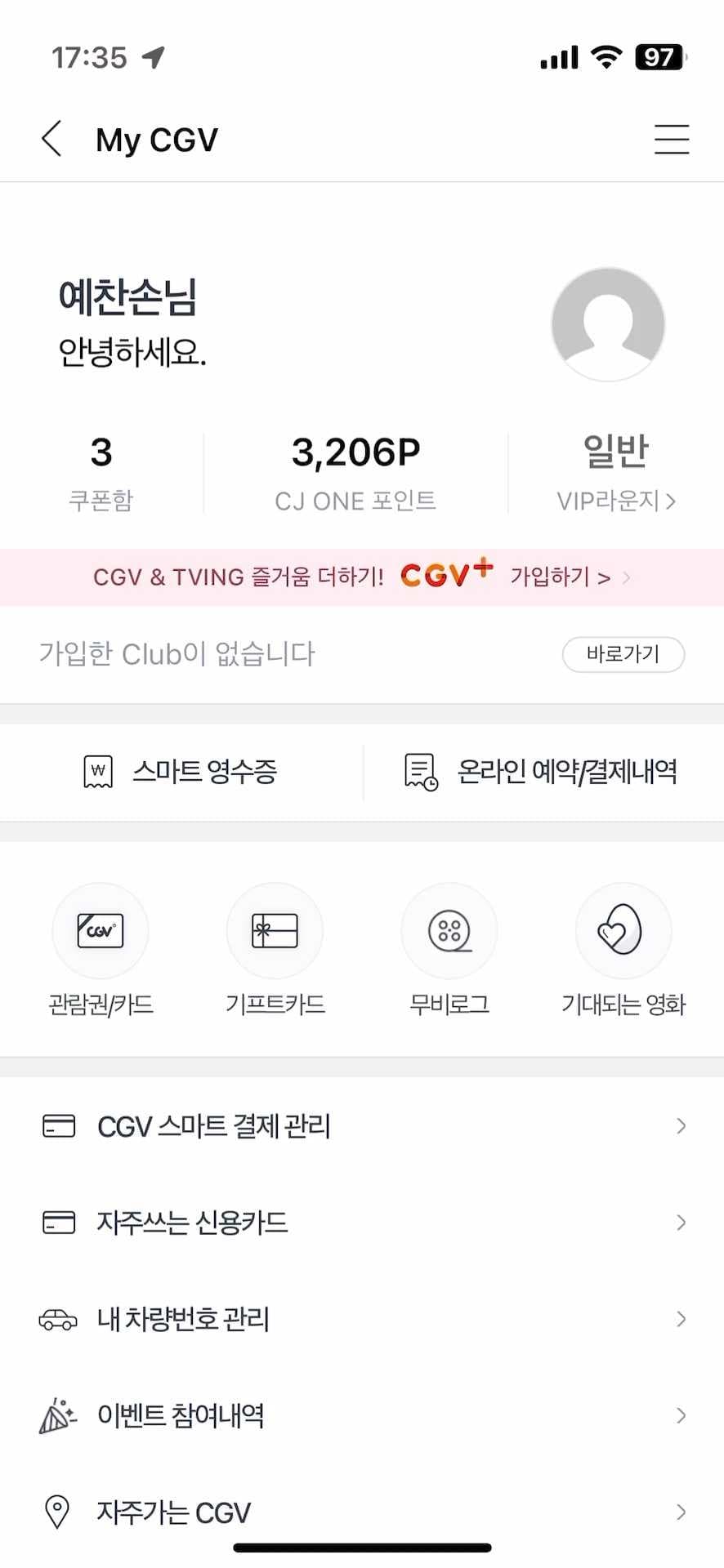The height and width of the screenshot is (1568, 724).
Task: Check the battery indicator in status bar
Action: [660, 56]
